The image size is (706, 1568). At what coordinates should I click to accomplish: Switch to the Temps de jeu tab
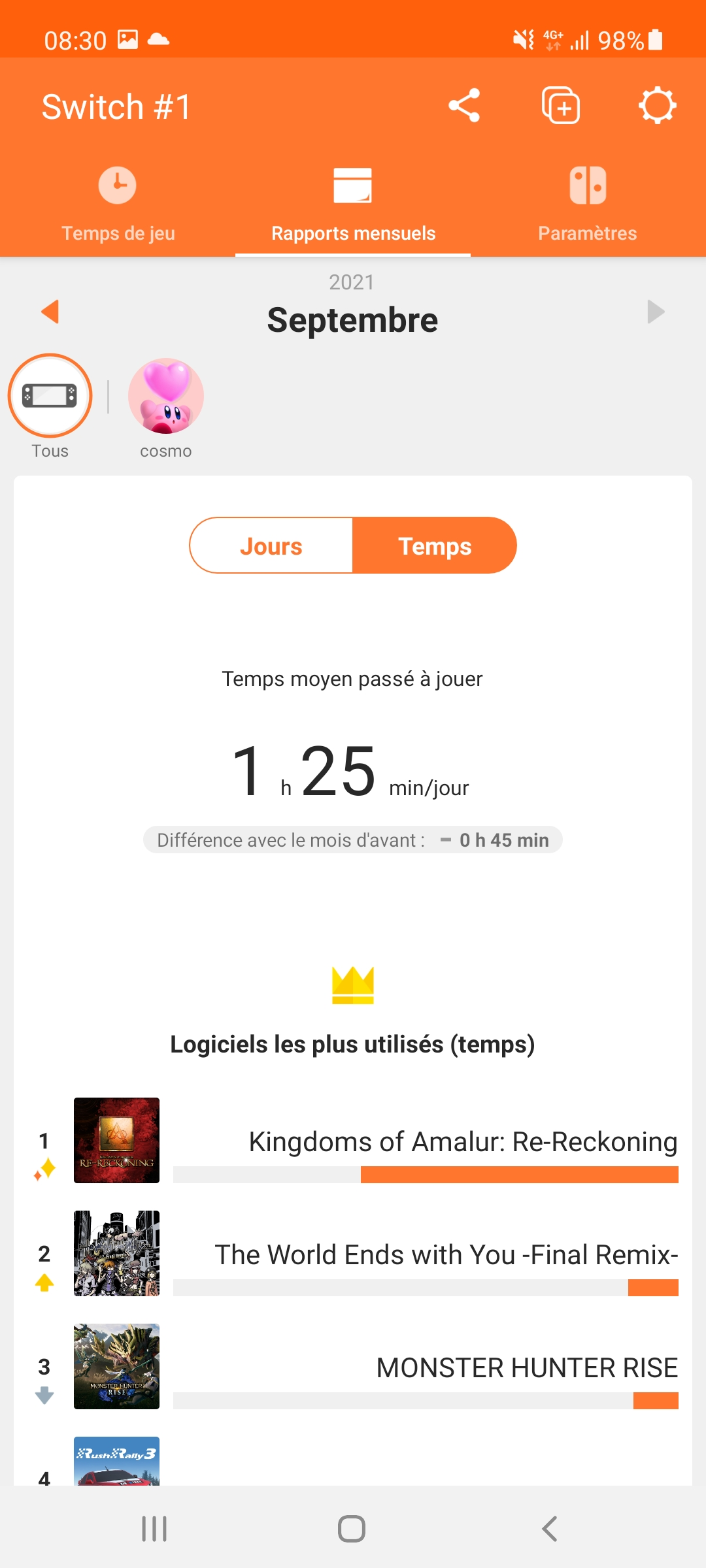(x=118, y=204)
